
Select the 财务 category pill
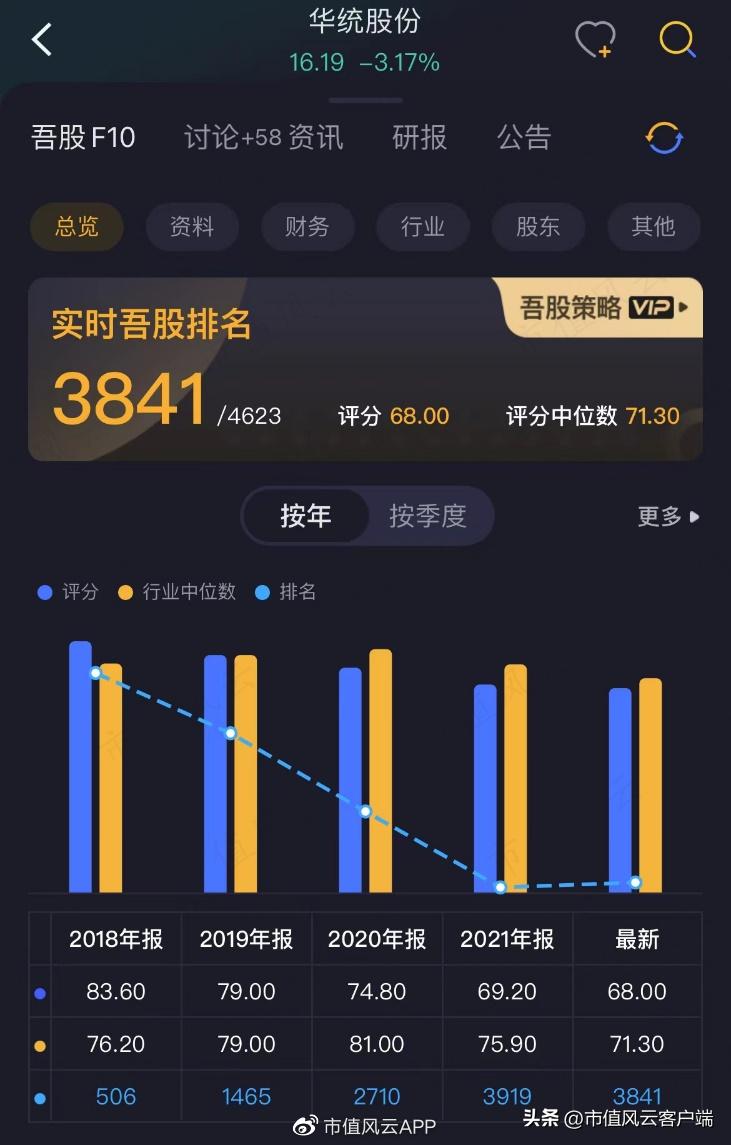point(307,227)
